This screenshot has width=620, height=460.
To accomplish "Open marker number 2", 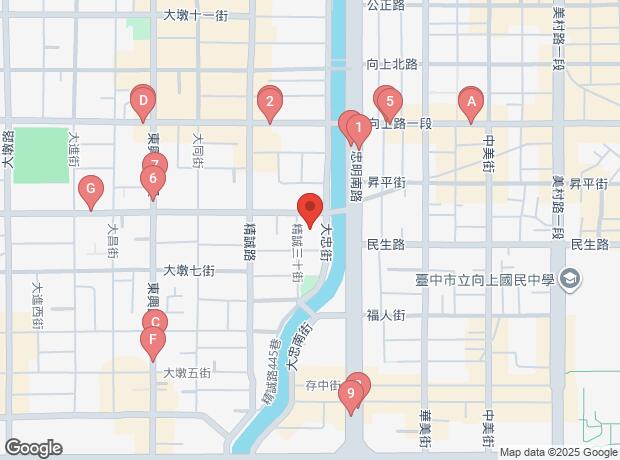I will (268, 100).
